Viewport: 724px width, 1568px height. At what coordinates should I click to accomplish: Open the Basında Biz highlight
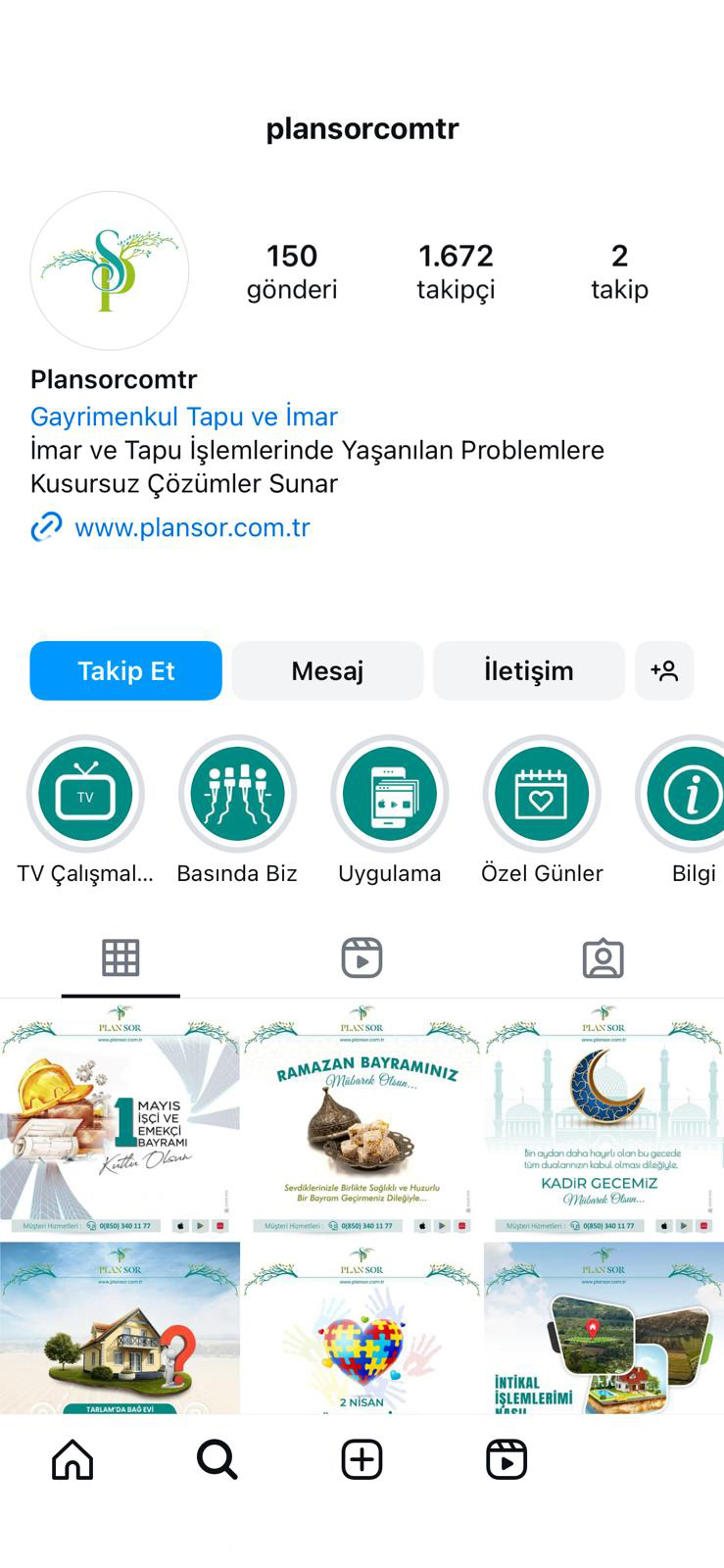237,794
